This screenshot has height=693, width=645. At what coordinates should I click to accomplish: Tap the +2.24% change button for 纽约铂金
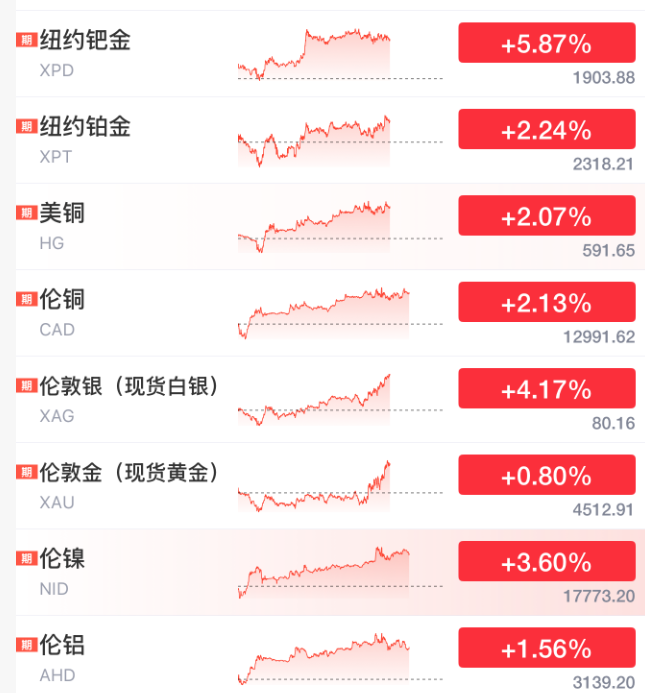[x=547, y=130]
